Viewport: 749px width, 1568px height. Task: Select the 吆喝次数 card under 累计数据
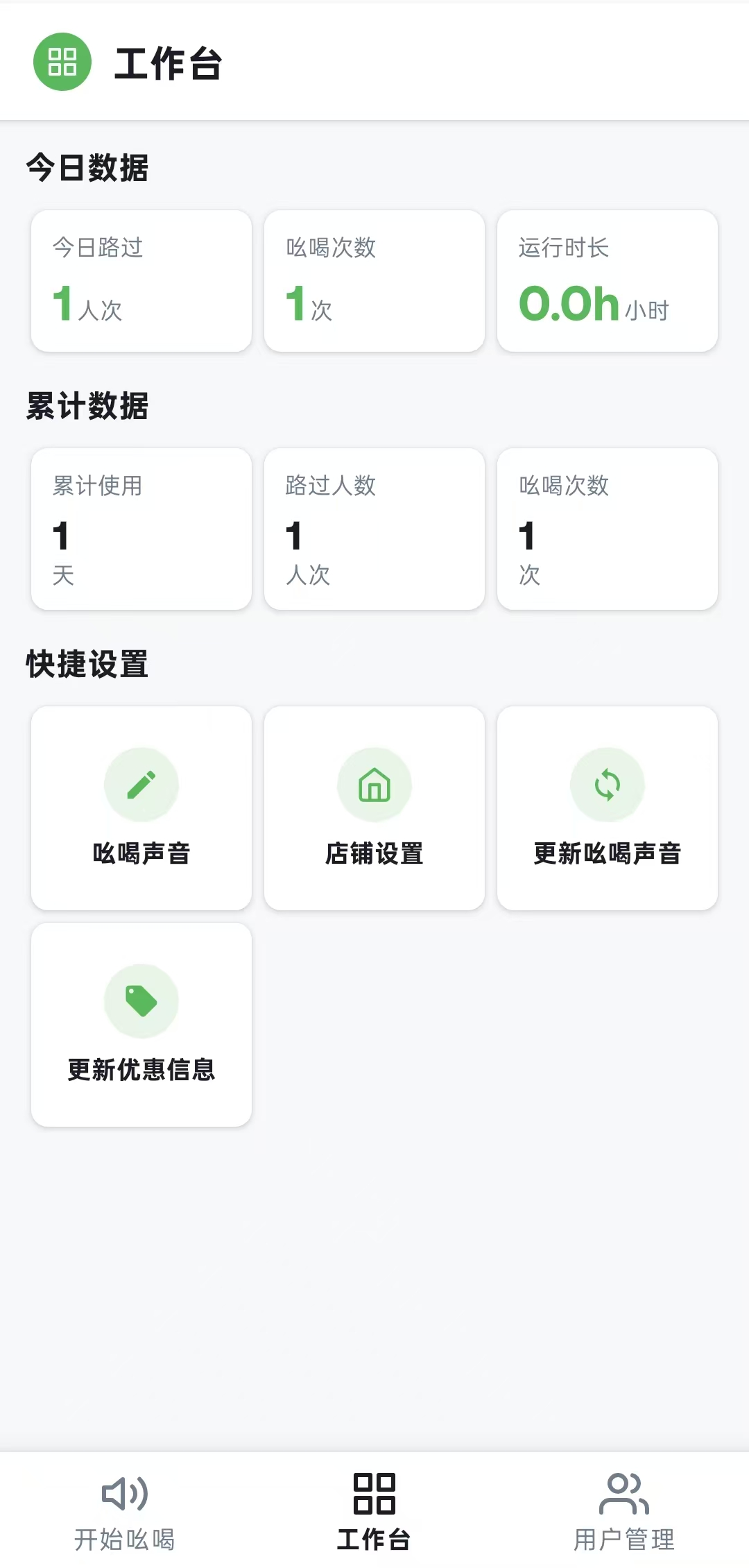tap(608, 528)
